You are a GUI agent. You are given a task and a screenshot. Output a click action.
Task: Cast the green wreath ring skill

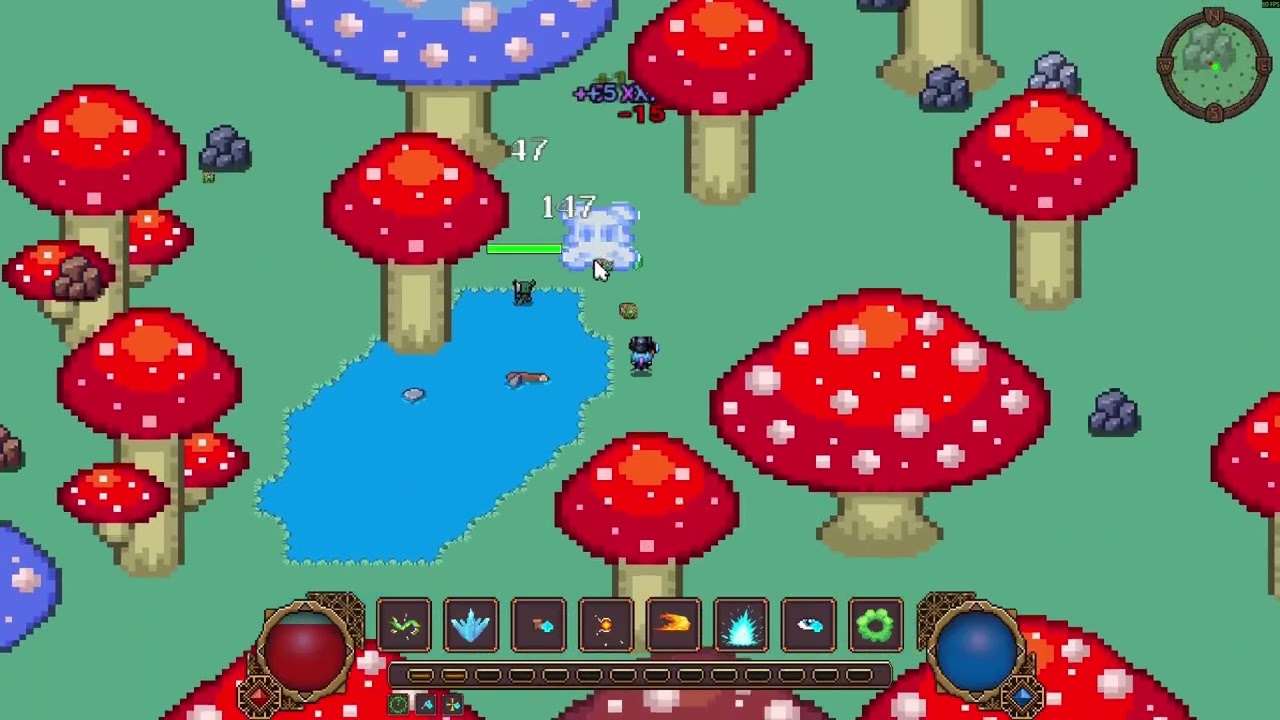tap(876, 626)
